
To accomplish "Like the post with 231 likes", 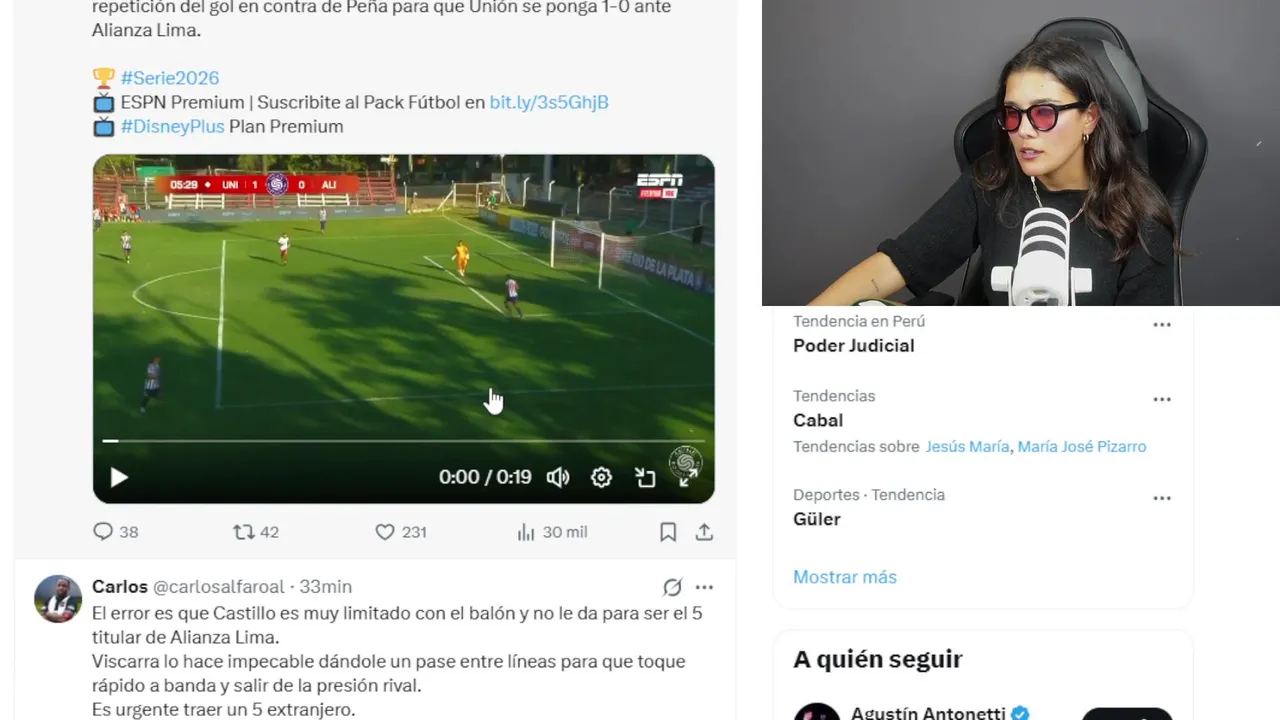I will click(385, 532).
